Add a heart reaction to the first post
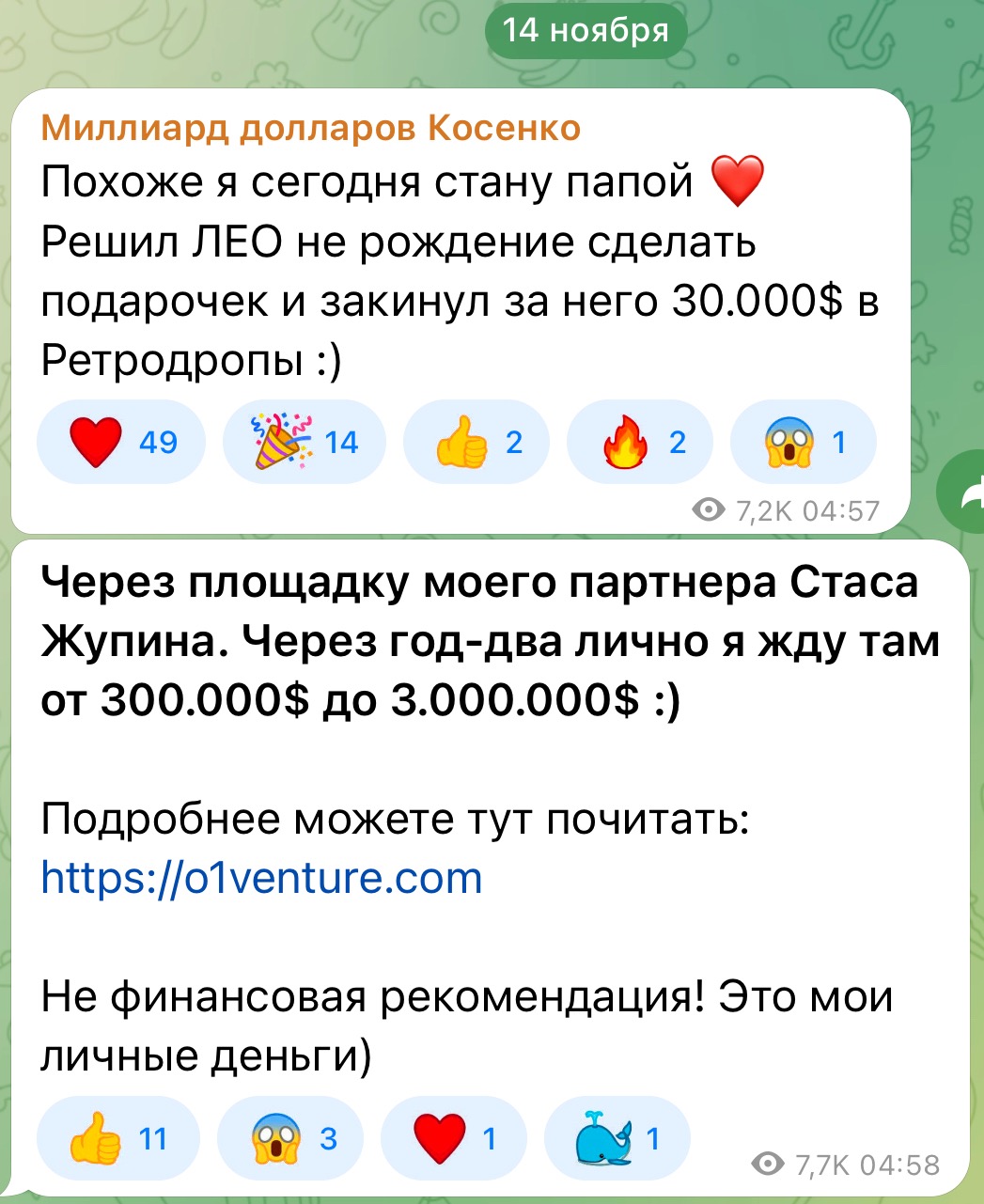Screen dimensions: 984x1204 click(x=119, y=442)
